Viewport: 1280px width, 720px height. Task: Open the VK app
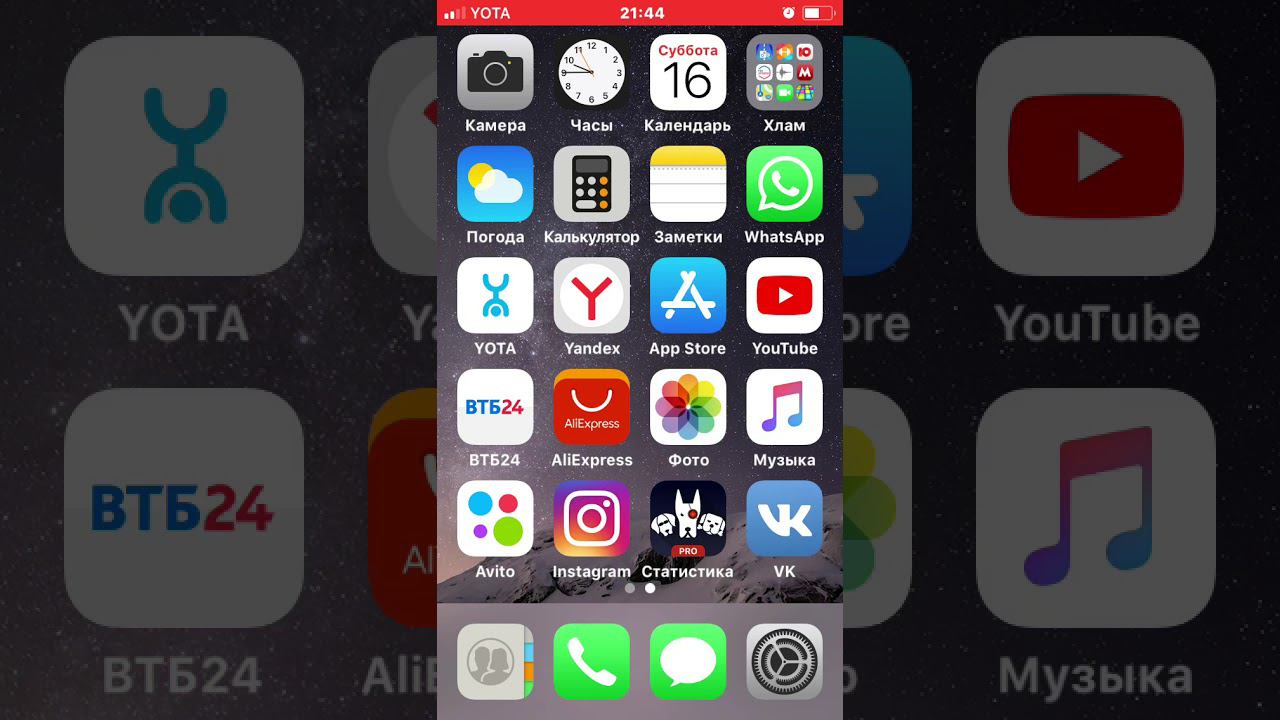tap(784, 518)
